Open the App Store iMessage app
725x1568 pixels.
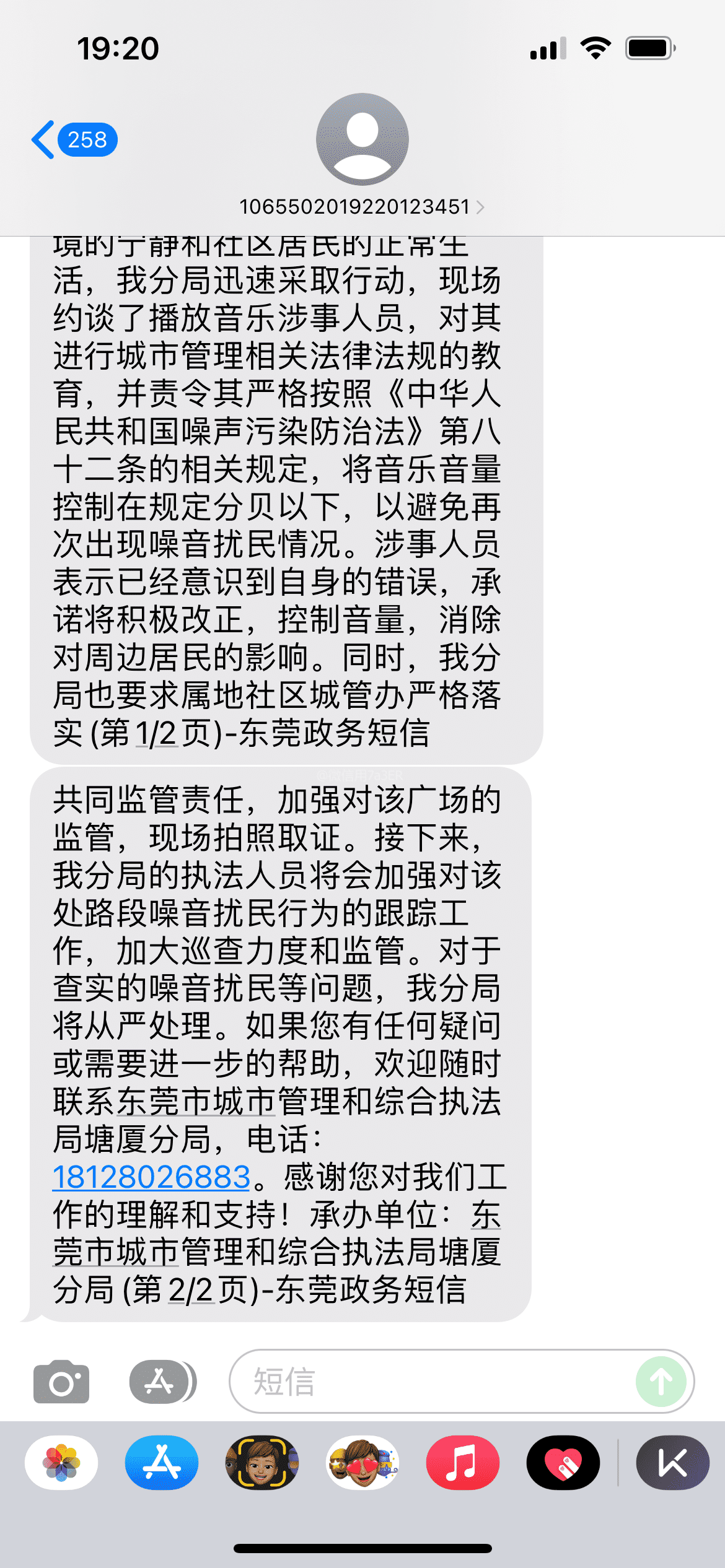pos(162,1462)
